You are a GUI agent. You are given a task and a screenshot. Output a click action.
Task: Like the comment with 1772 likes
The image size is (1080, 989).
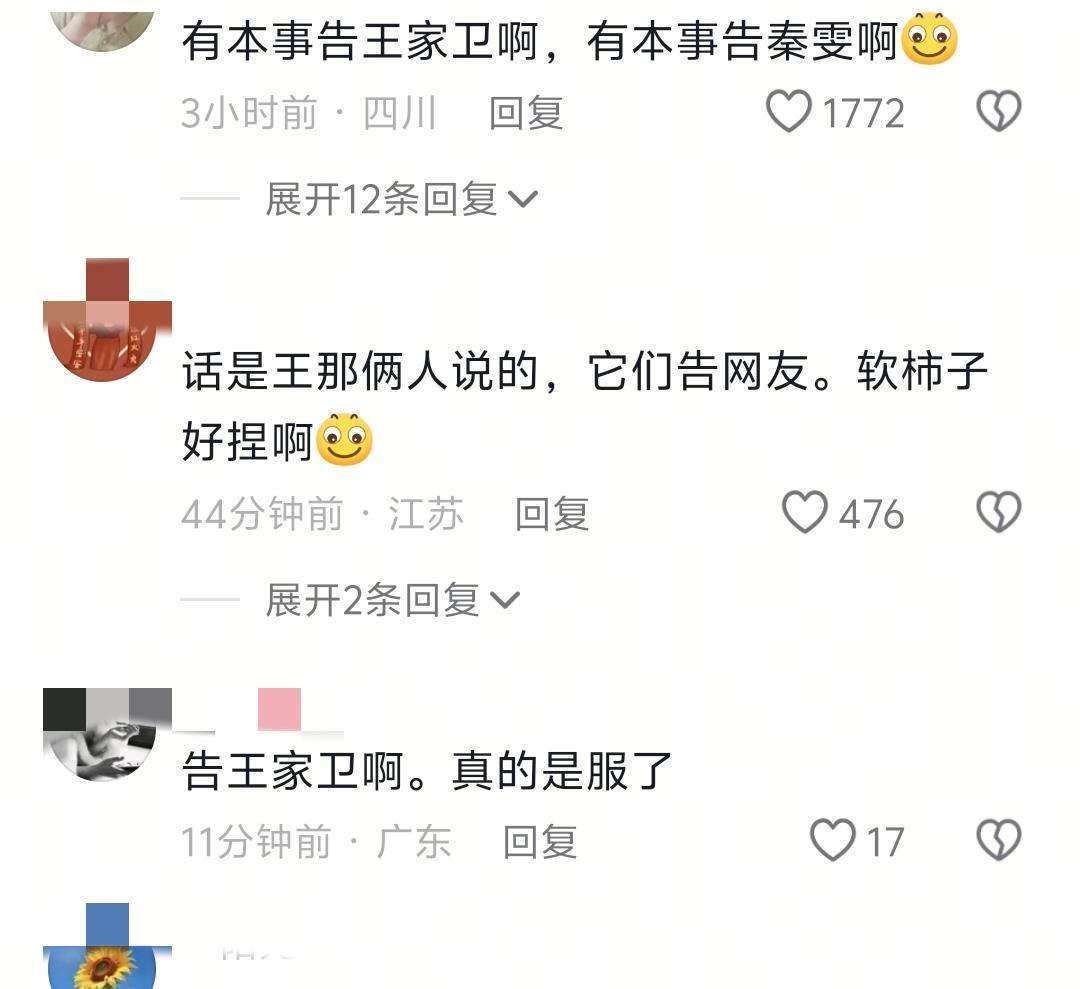click(x=789, y=112)
